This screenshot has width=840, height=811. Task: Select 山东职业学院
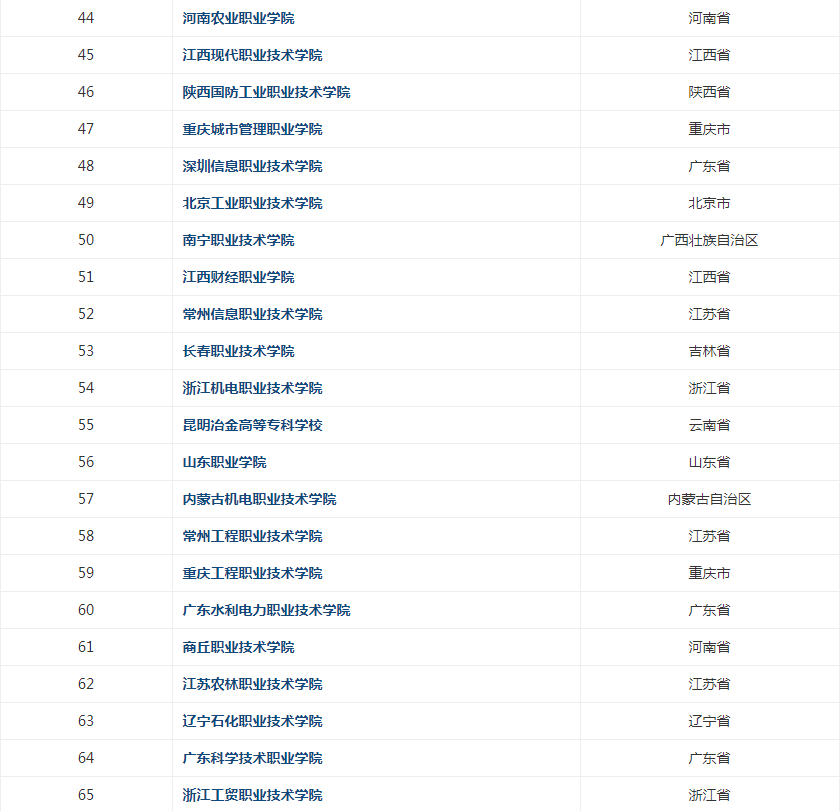click(224, 462)
